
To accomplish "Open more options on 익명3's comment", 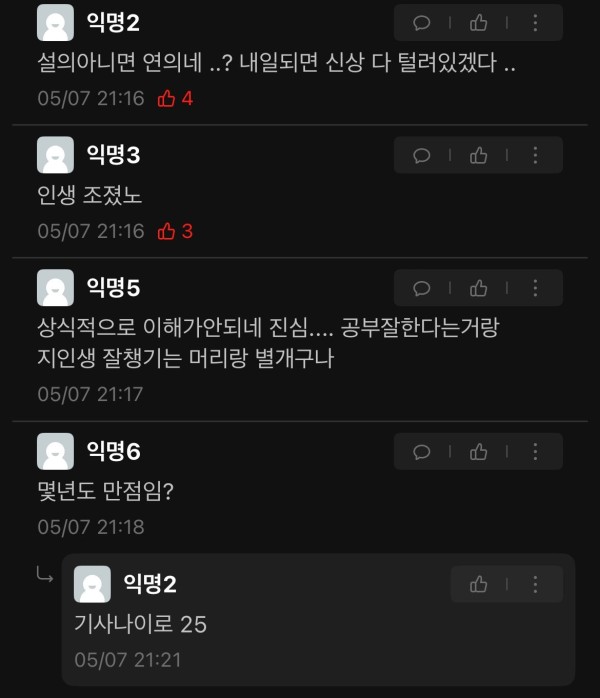I will (535, 155).
